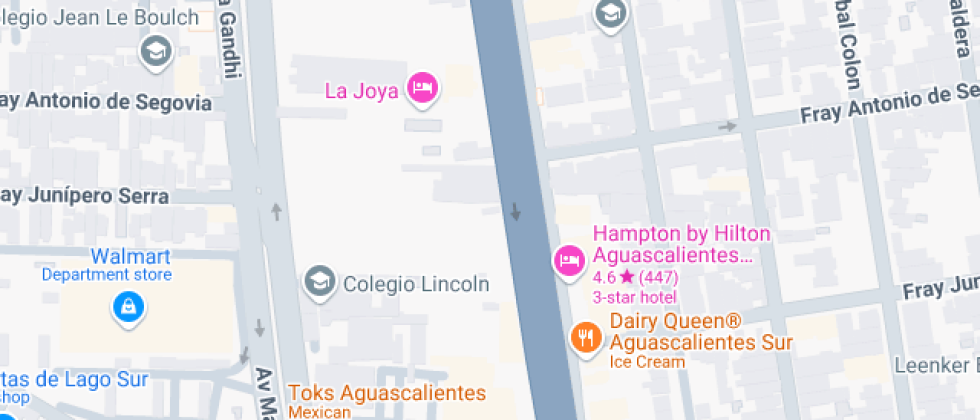Select the Colegio Jean Le Boulch marker
This screenshot has width=980, height=420.
tap(157, 50)
